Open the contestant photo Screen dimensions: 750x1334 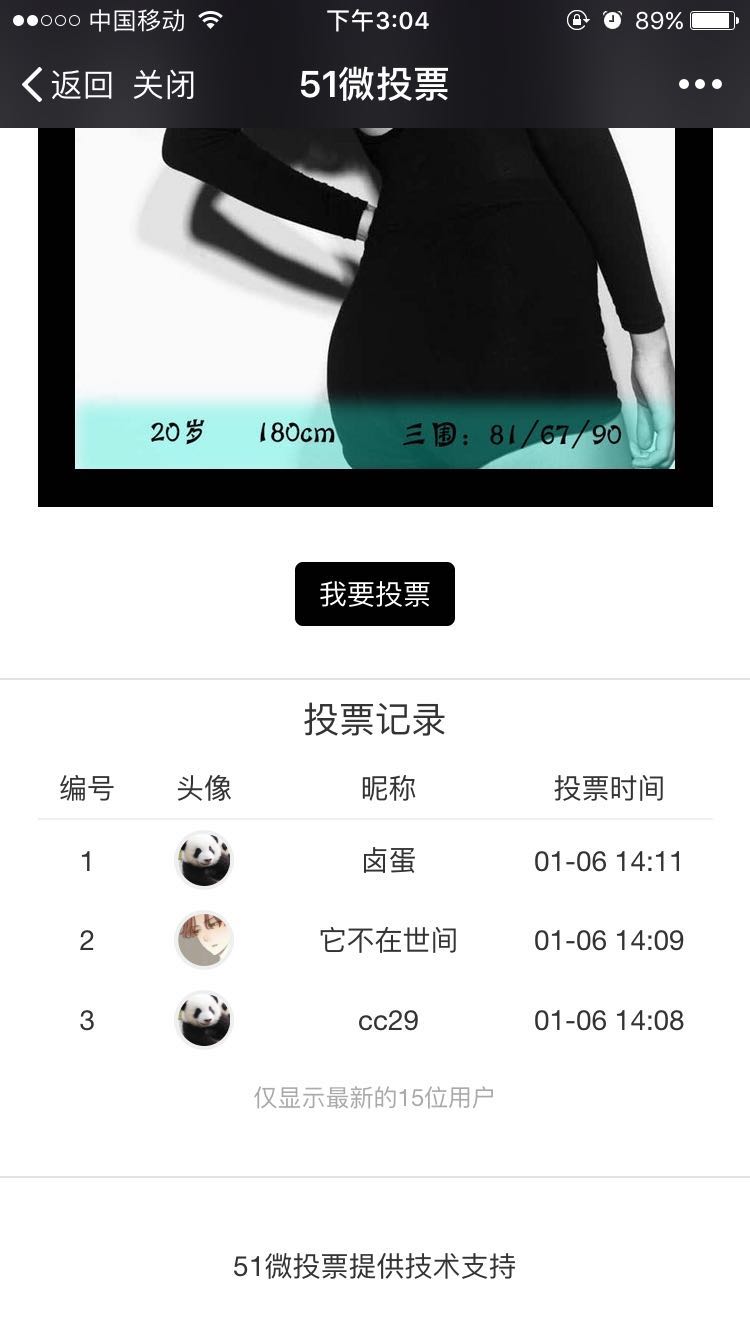(375, 300)
